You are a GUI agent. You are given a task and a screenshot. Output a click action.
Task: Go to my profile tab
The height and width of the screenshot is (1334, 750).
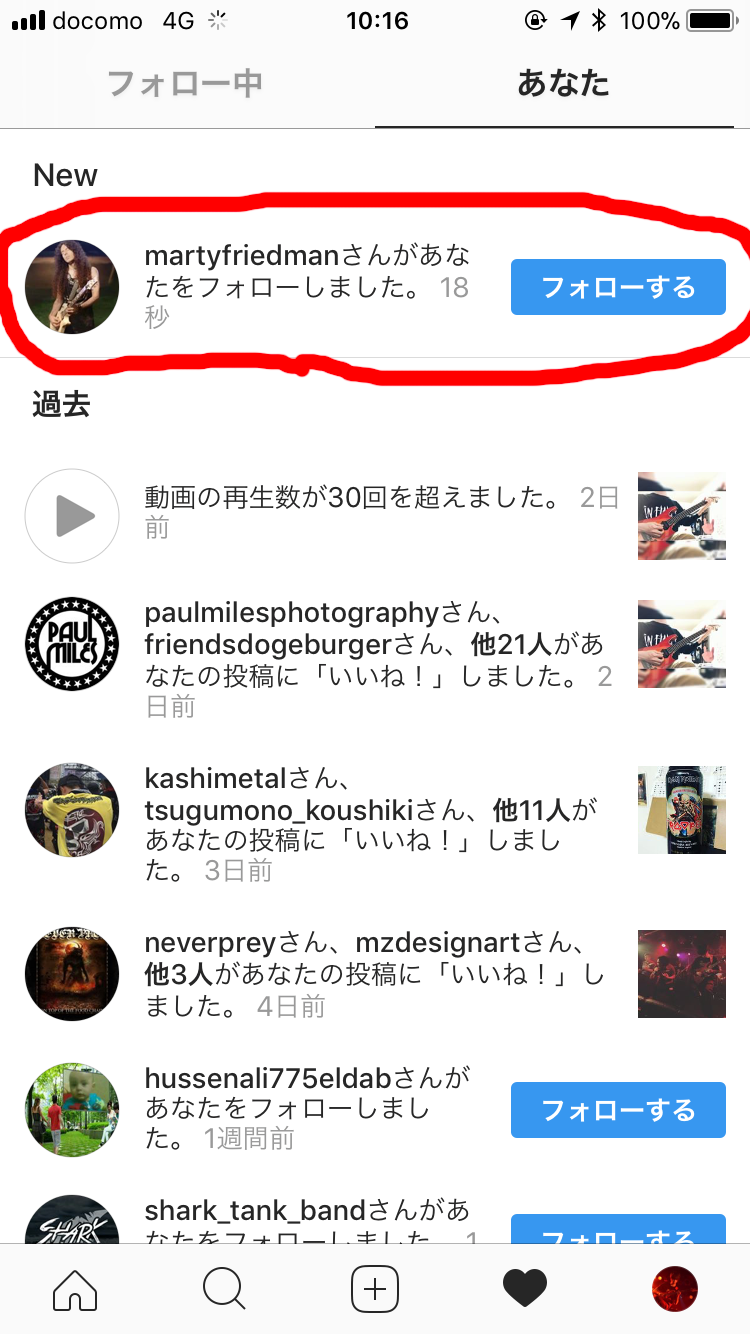coord(674,1289)
